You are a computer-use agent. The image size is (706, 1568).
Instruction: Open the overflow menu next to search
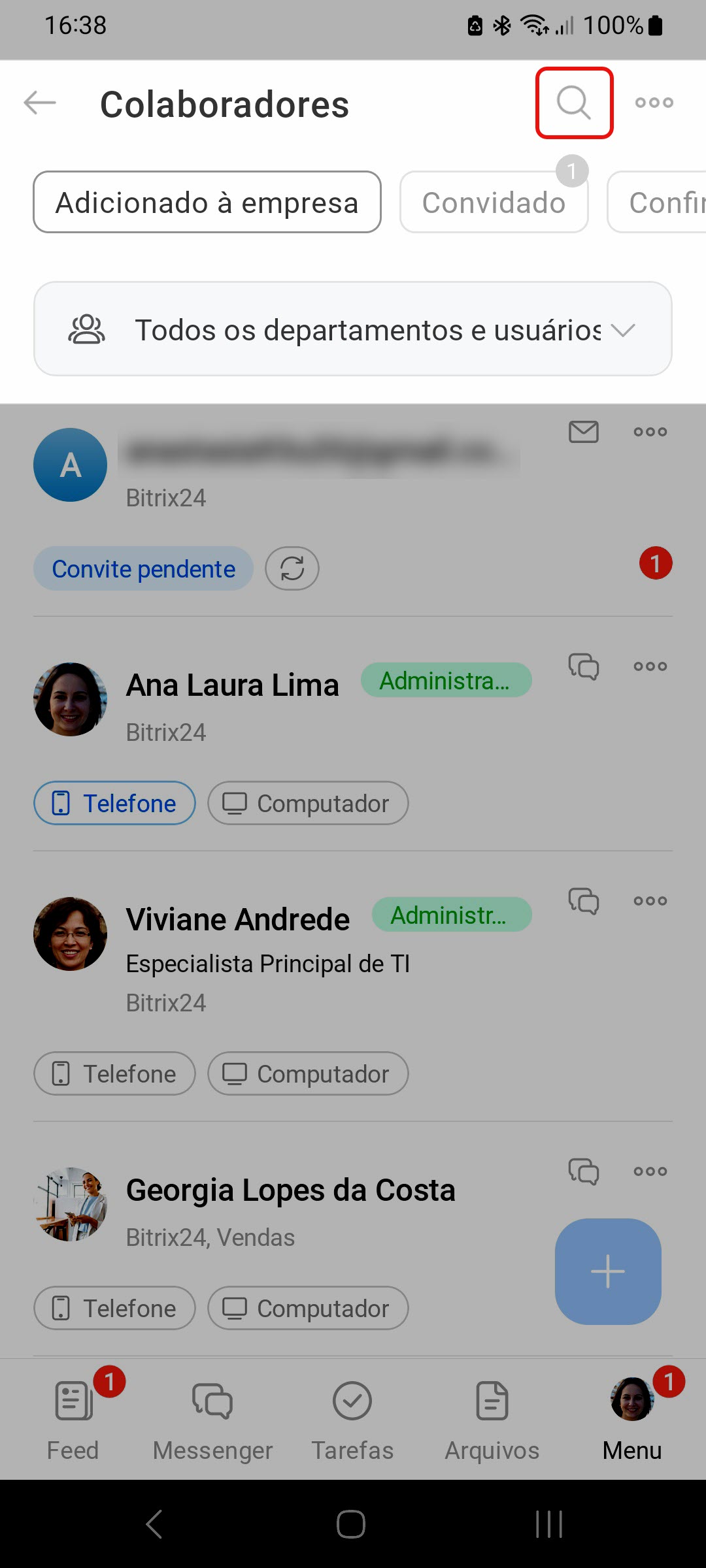click(654, 103)
